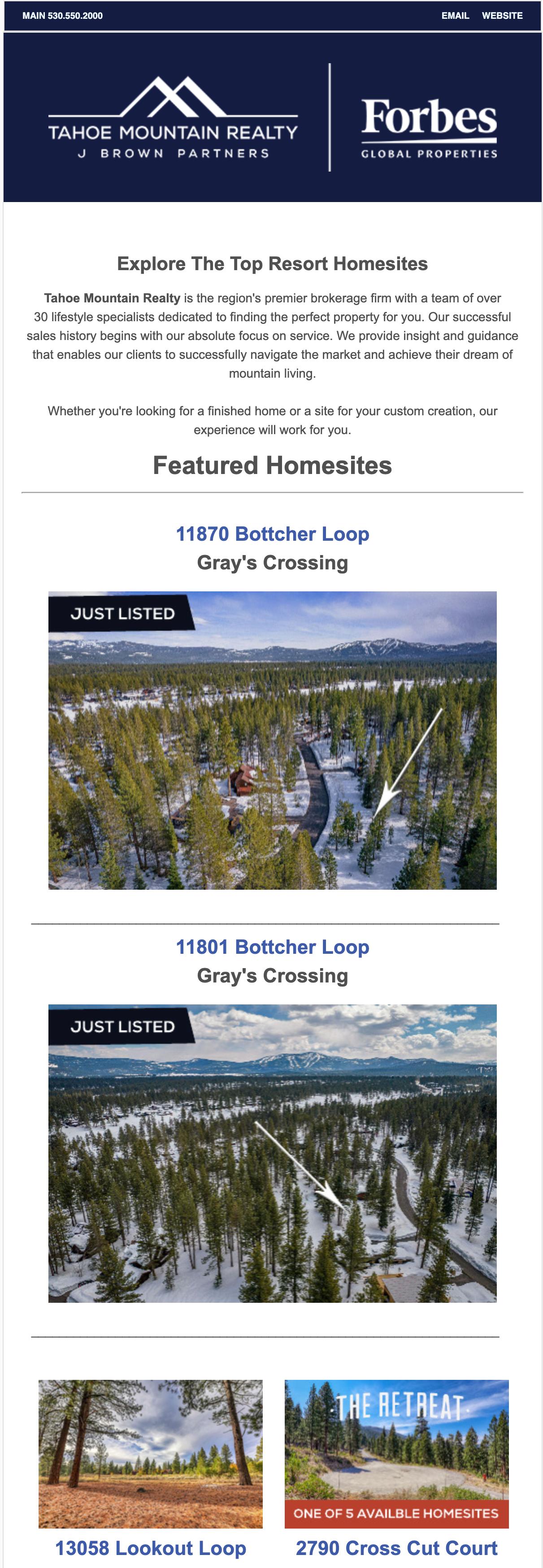The width and height of the screenshot is (543, 1568).
Task: Call the MAIN 530.550.2000 number
Action: [x=62, y=16]
